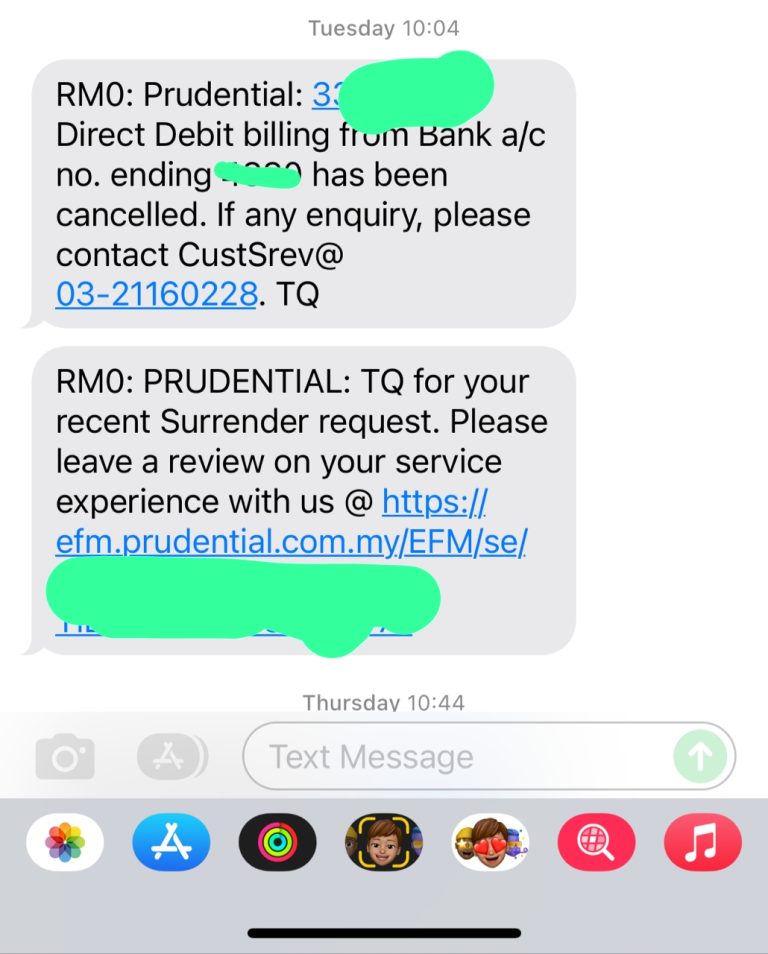Open the Apple Music iMessage app

click(x=702, y=843)
